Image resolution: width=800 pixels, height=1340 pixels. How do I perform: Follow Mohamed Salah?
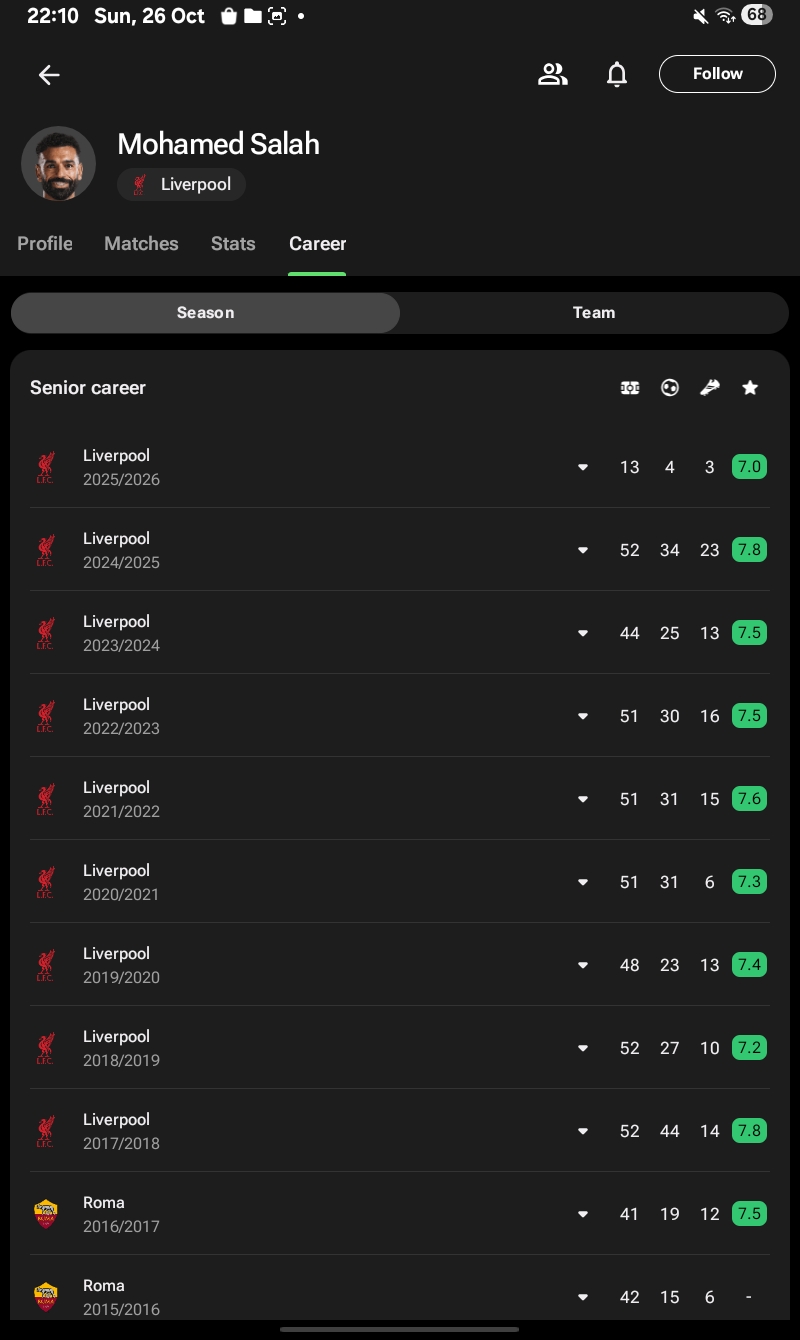[x=717, y=74]
